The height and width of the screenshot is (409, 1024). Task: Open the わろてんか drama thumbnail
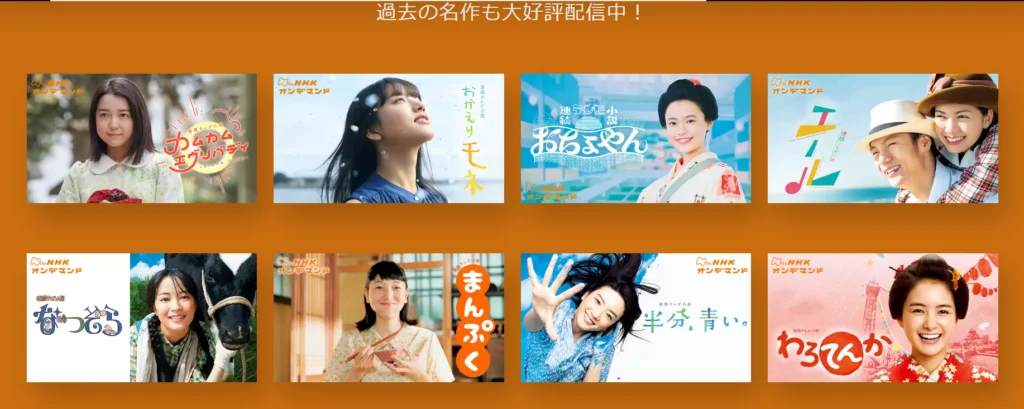click(x=882, y=317)
